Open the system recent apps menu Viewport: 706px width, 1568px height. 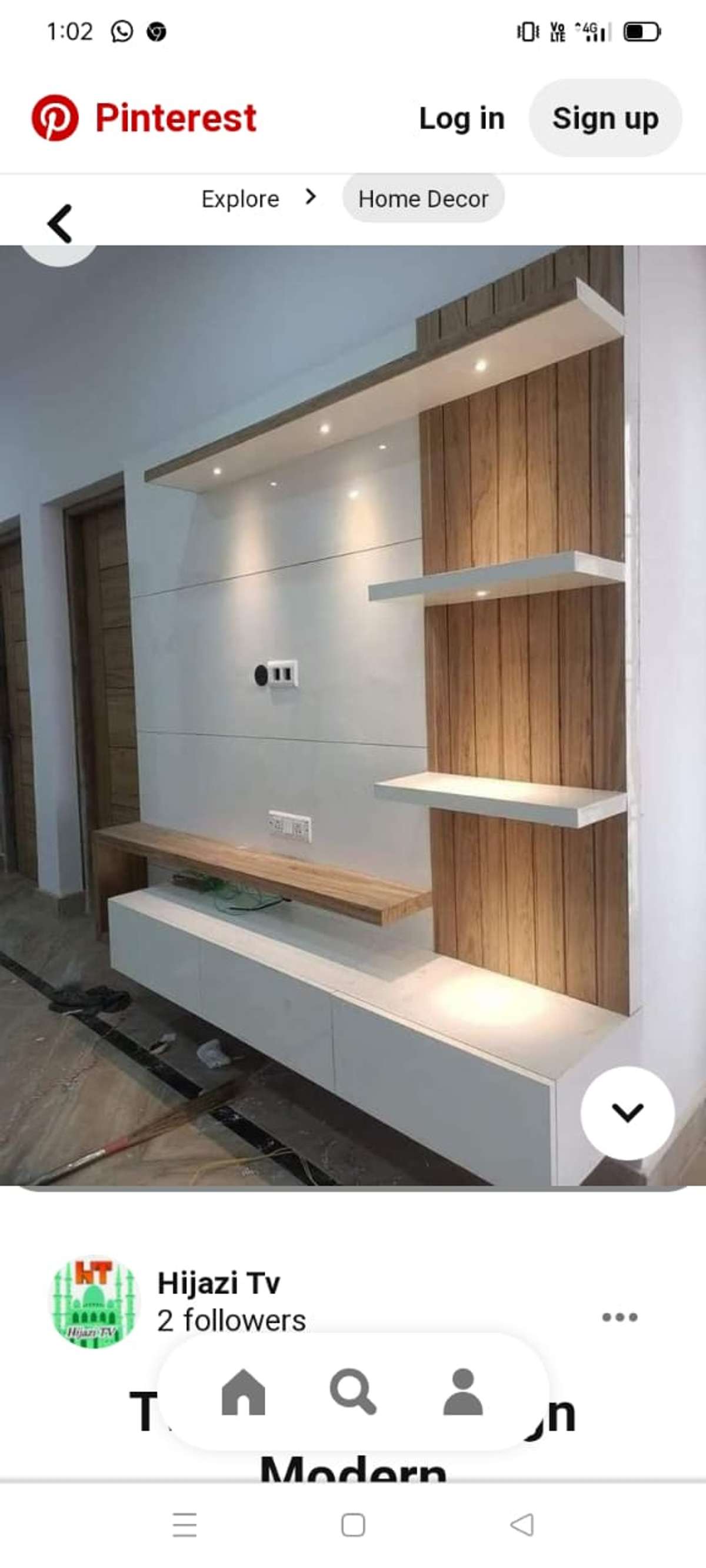click(x=185, y=1524)
